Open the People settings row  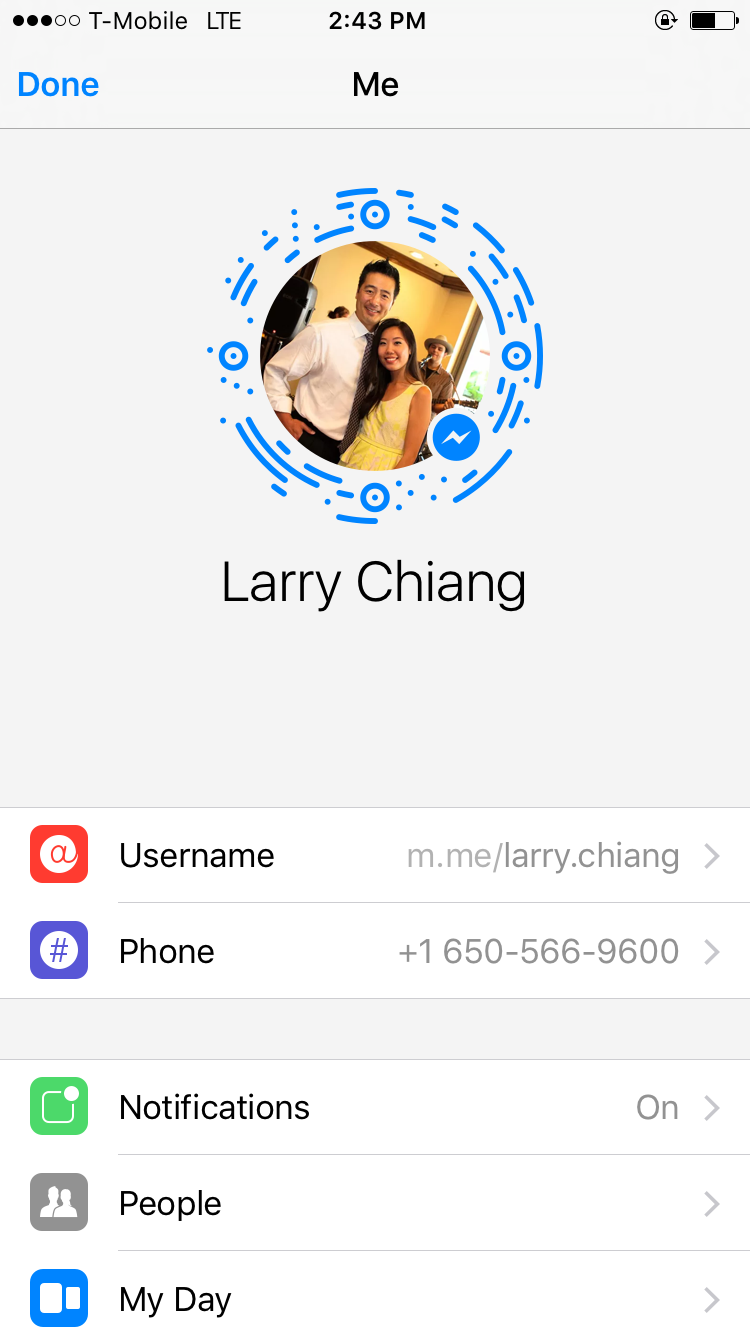[375, 1204]
